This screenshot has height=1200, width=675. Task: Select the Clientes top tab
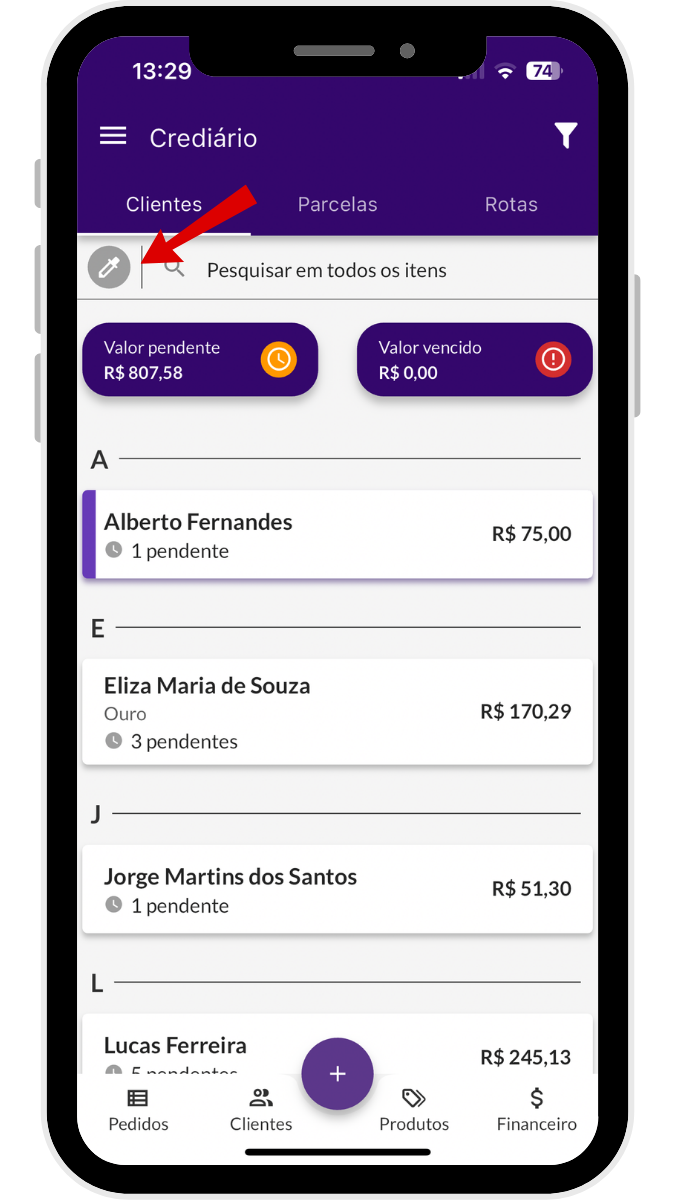(164, 204)
